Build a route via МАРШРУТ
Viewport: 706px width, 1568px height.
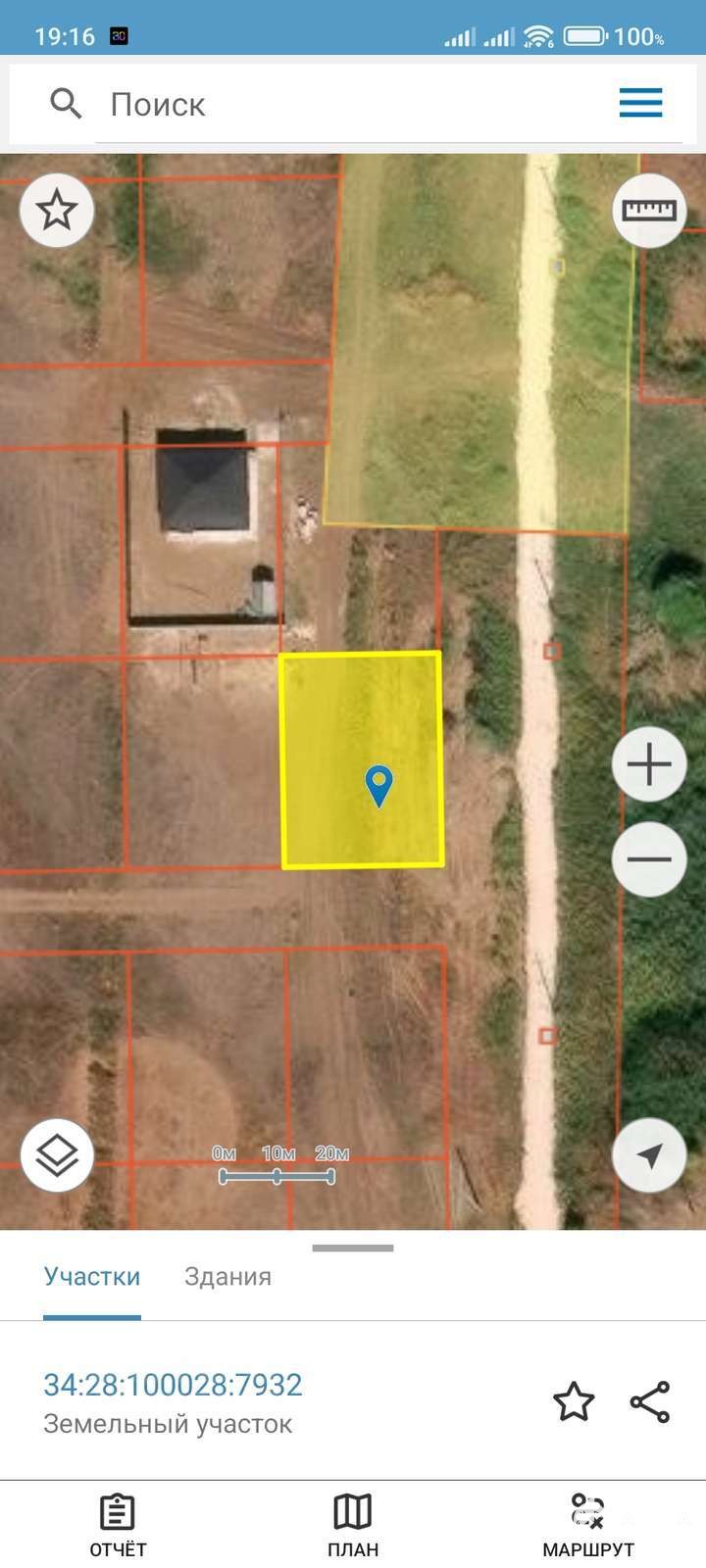pyautogui.click(x=588, y=1526)
